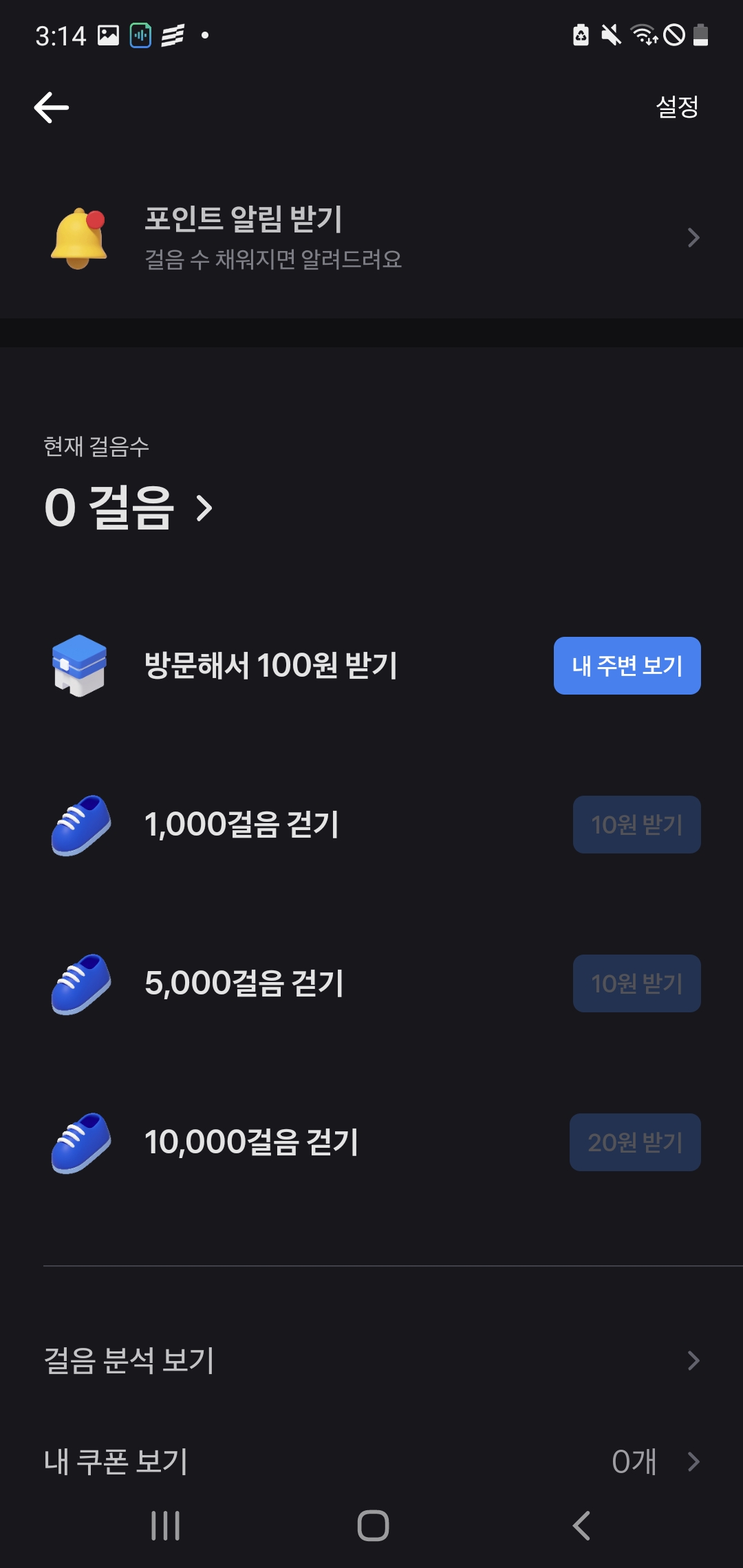Tap the 내 주변 보기 button
Viewport: 743px width, 1568px height.
(x=627, y=666)
